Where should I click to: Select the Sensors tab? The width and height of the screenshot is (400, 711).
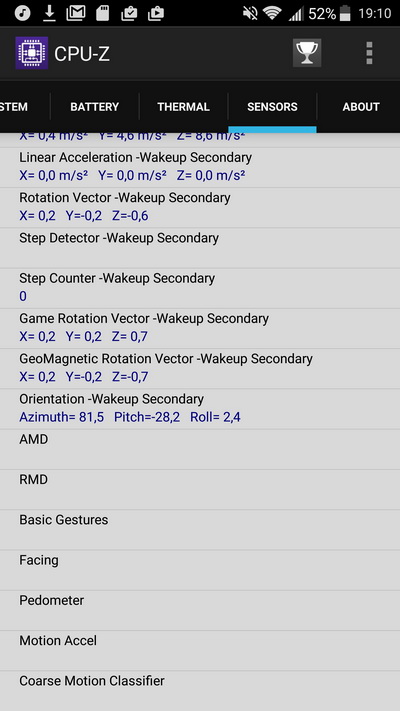(272, 107)
